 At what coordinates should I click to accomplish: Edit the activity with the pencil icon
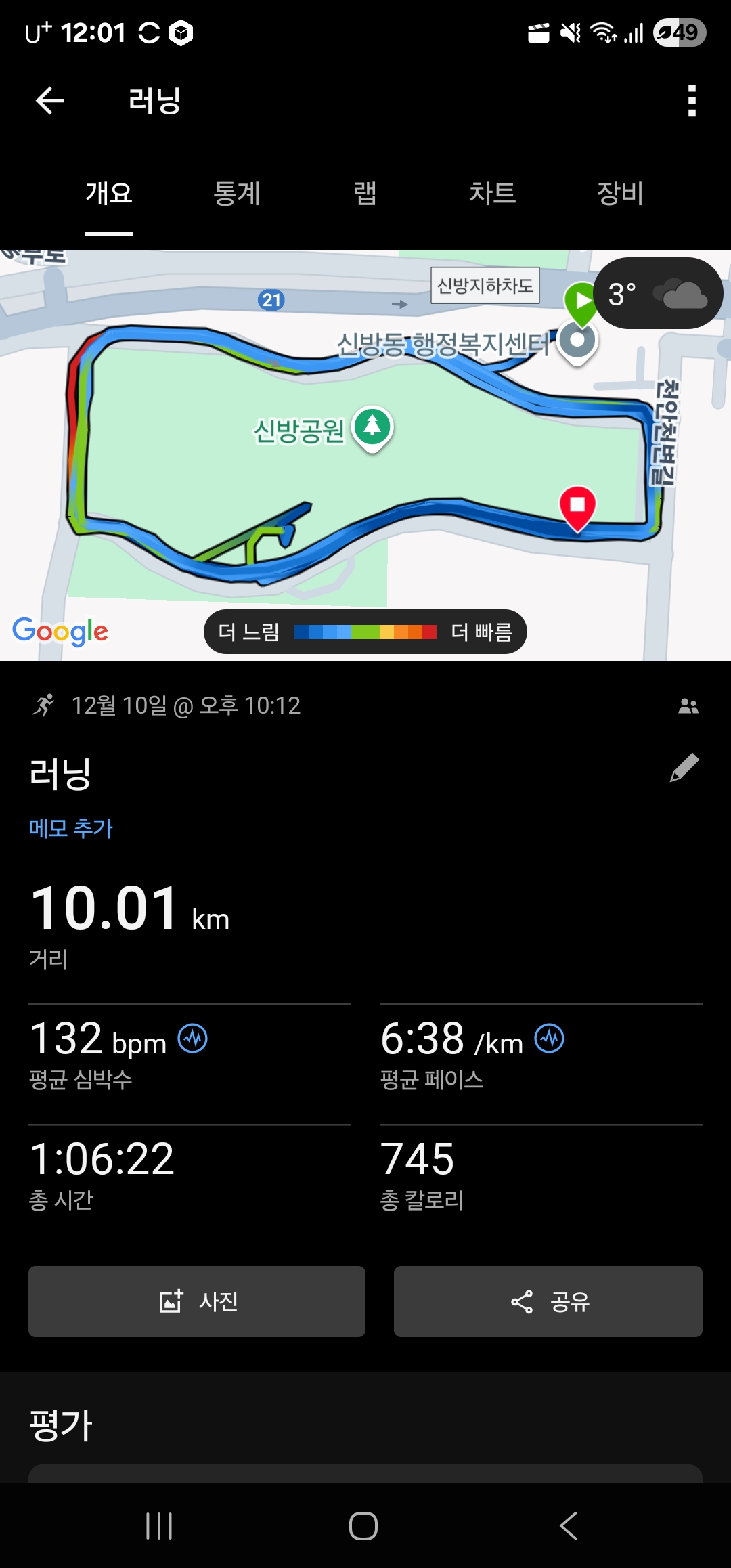684,768
